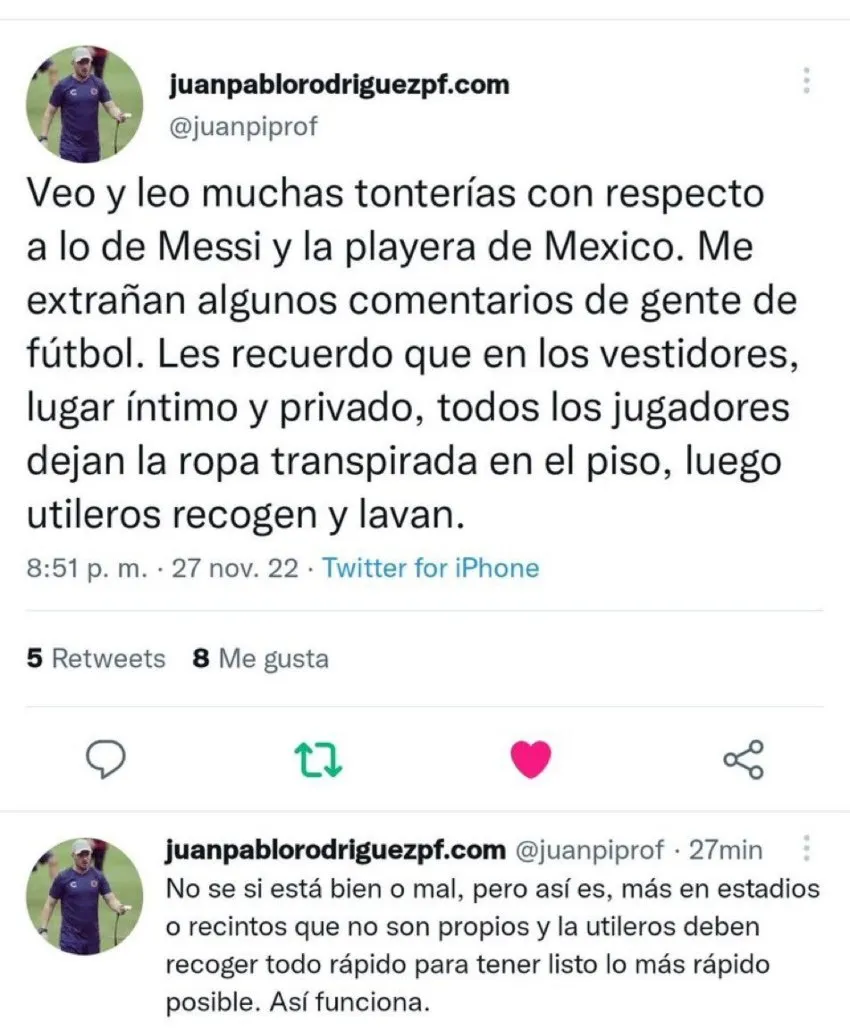Open the 8 Me gusta list
Screen dimensions: 850x1030
[259, 658]
